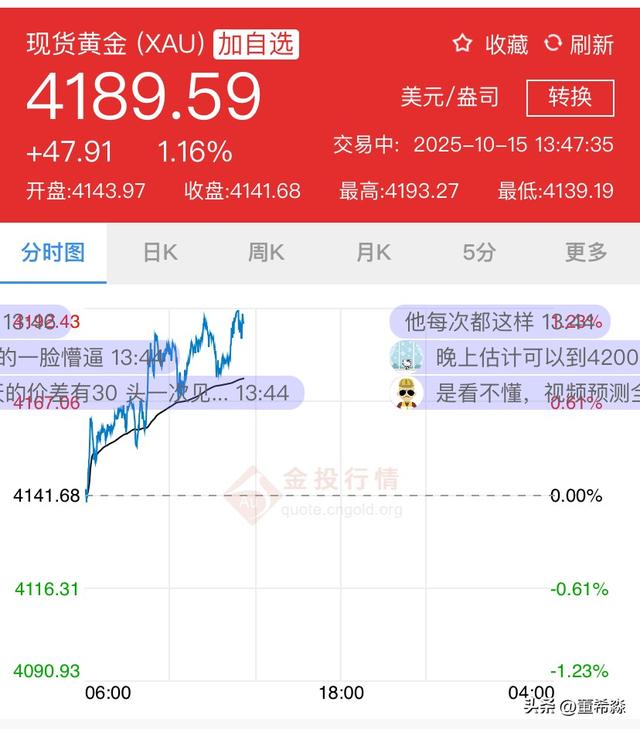Select the 月K monthly chart tab

point(373,253)
